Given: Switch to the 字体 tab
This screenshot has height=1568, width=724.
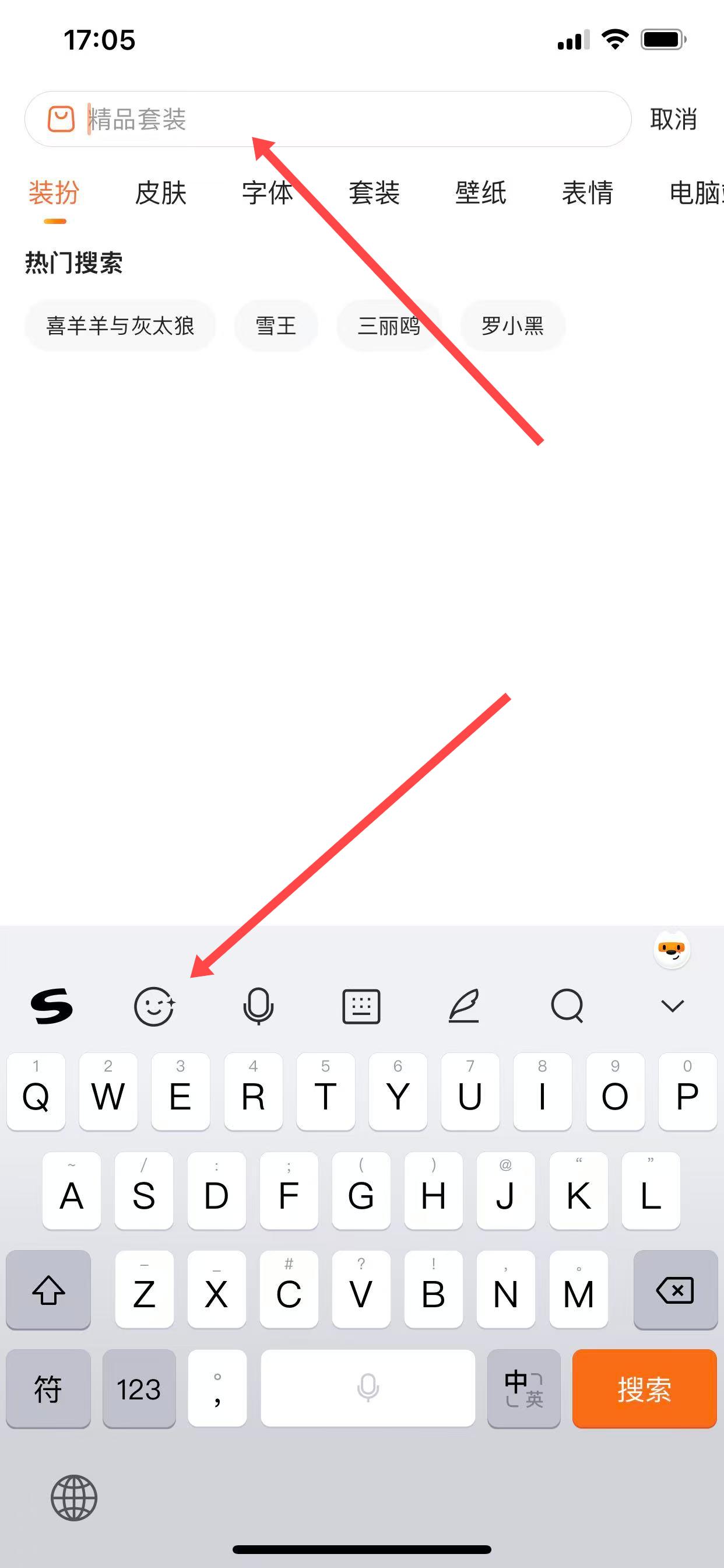Looking at the screenshot, I should tap(267, 193).
